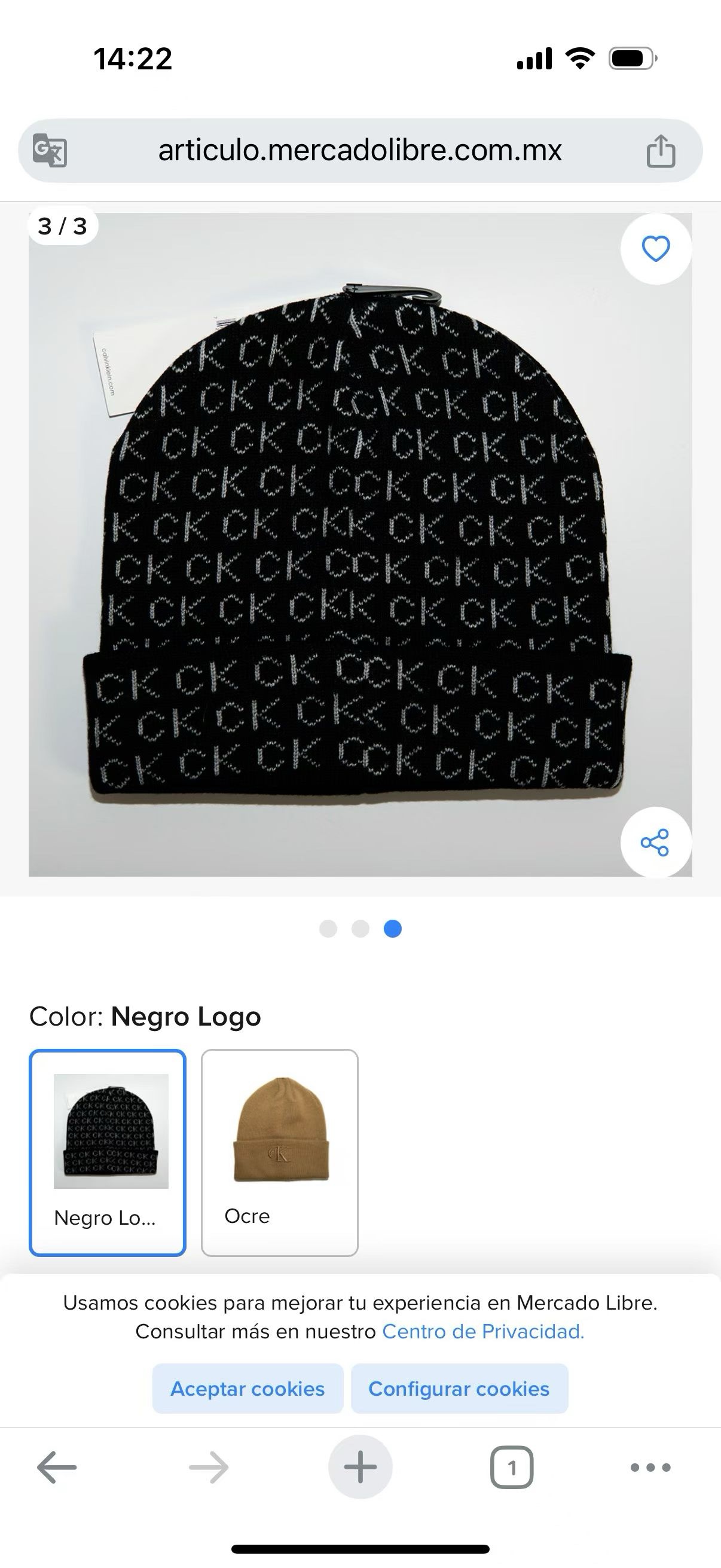The width and height of the screenshot is (721, 1568).
Task: Open the Centro de Privacidad link
Action: [482, 1331]
